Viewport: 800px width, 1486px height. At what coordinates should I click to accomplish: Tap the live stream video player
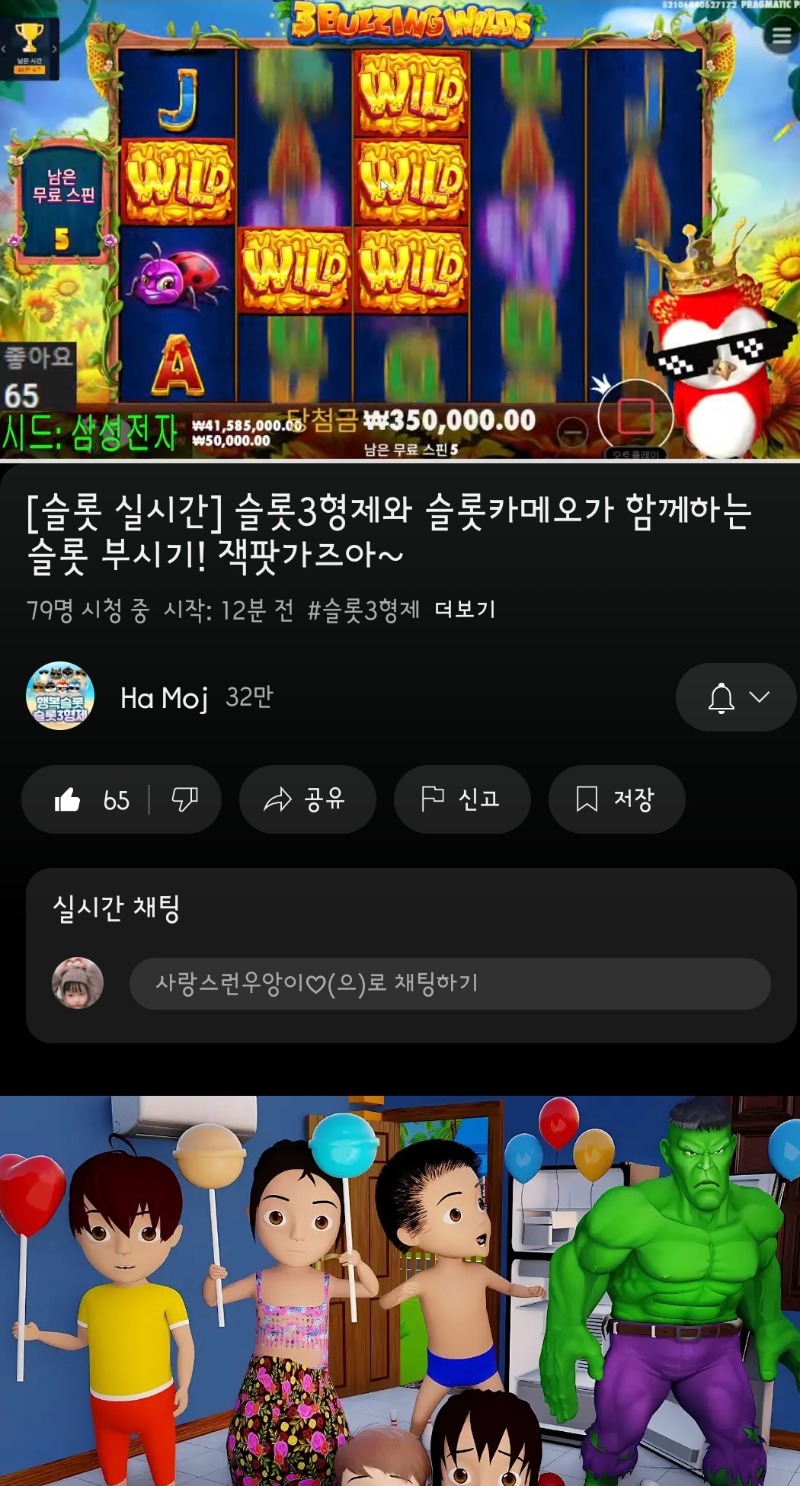pyautogui.click(x=400, y=230)
